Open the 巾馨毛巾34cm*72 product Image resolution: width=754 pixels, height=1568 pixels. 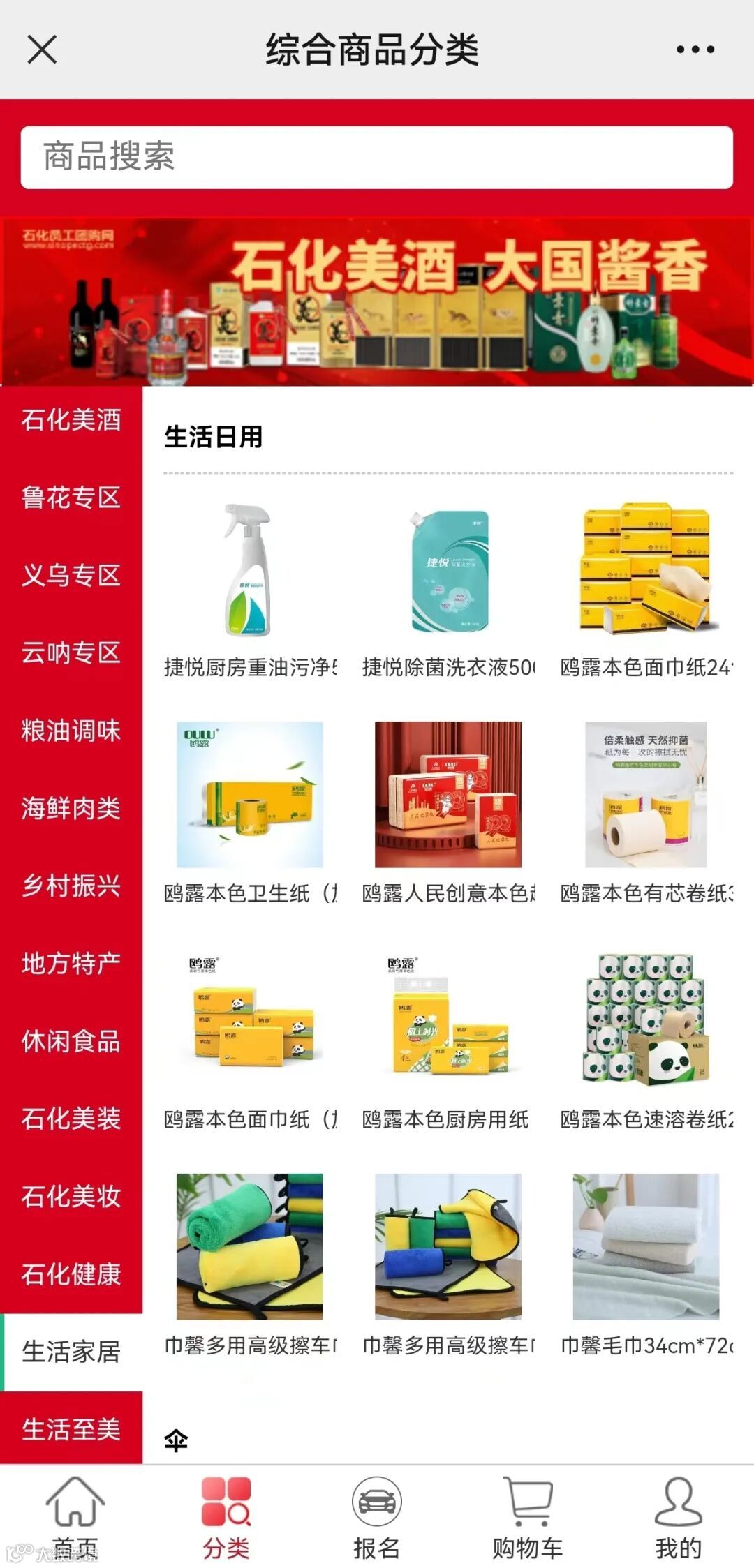tap(646, 1263)
